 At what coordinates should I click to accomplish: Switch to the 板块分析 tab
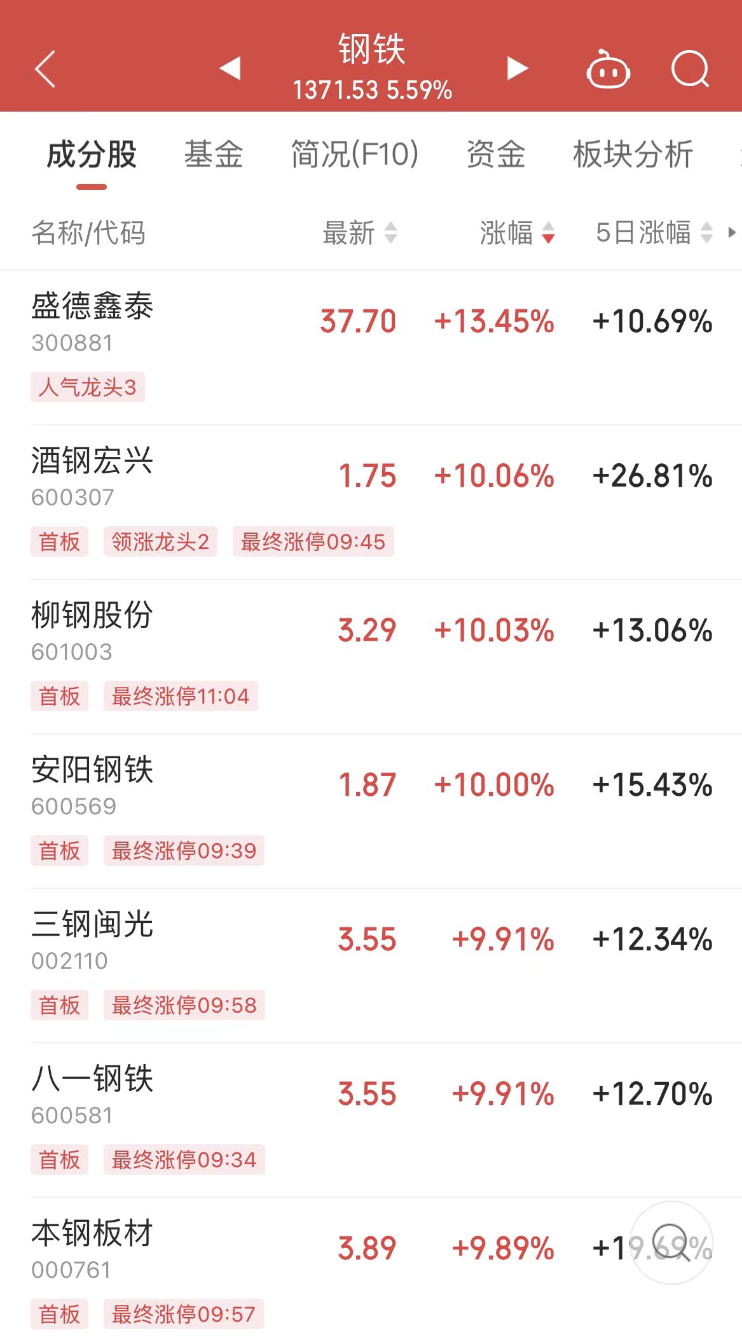coord(632,154)
